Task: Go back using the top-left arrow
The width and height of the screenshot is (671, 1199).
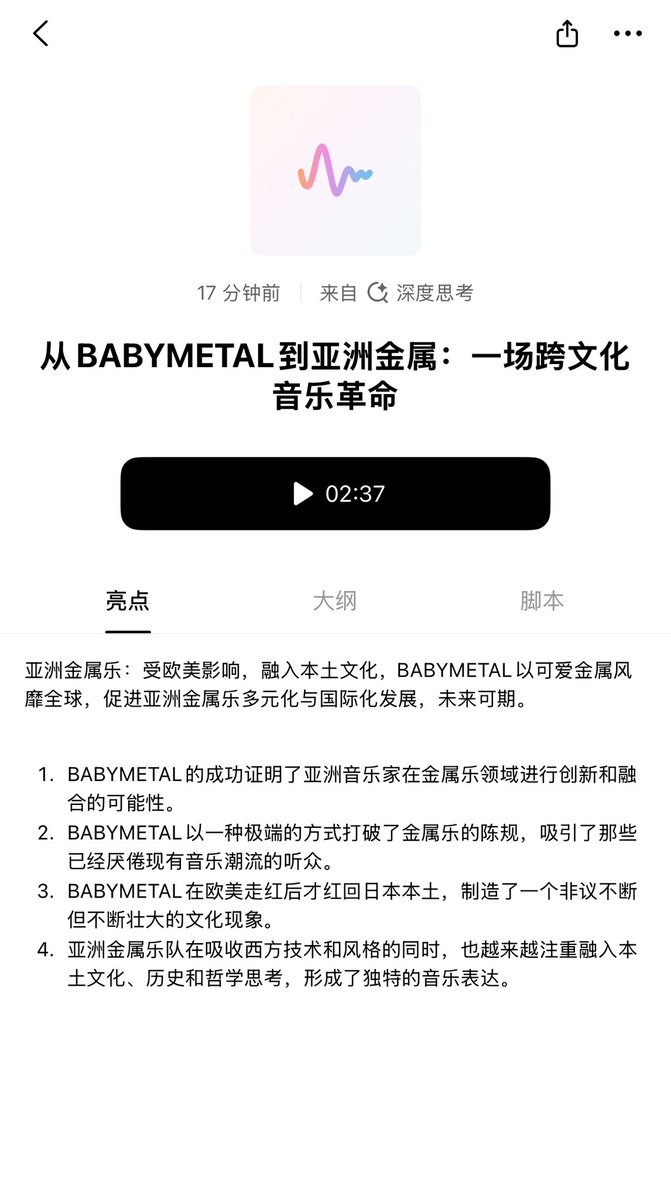Action: (x=40, y=34)
